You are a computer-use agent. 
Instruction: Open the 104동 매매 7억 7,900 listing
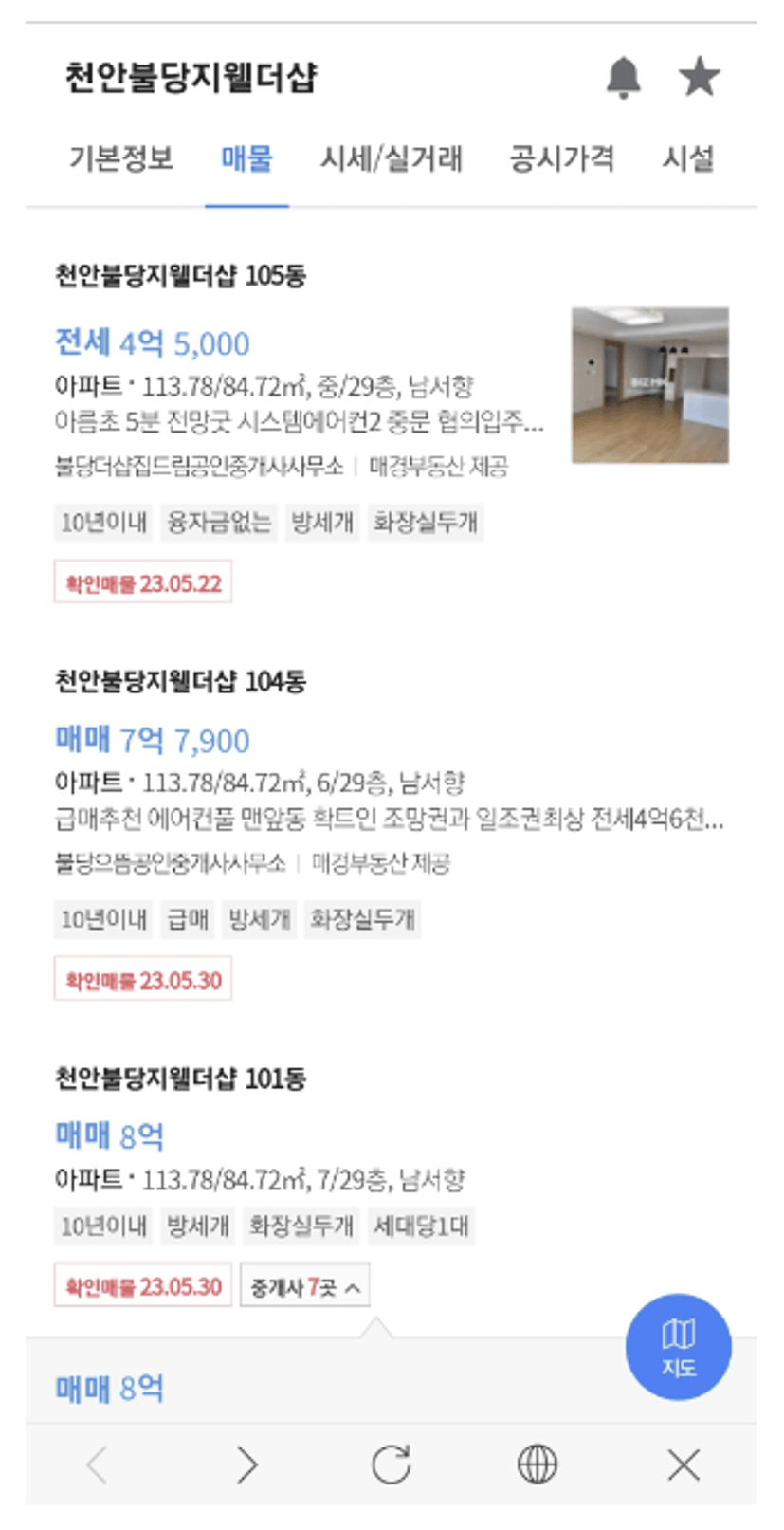152,739
